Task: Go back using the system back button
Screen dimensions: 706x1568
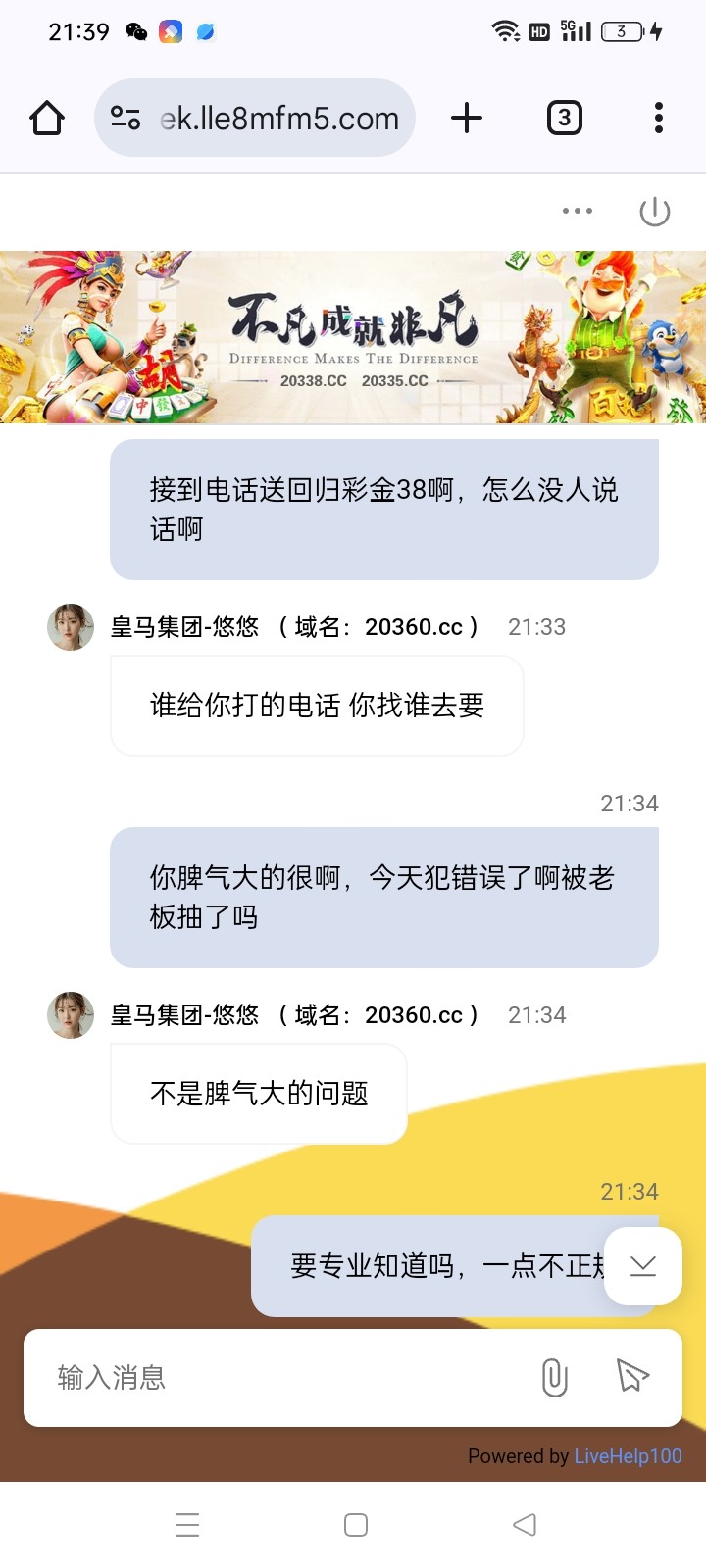Action: coord(525,1525)
